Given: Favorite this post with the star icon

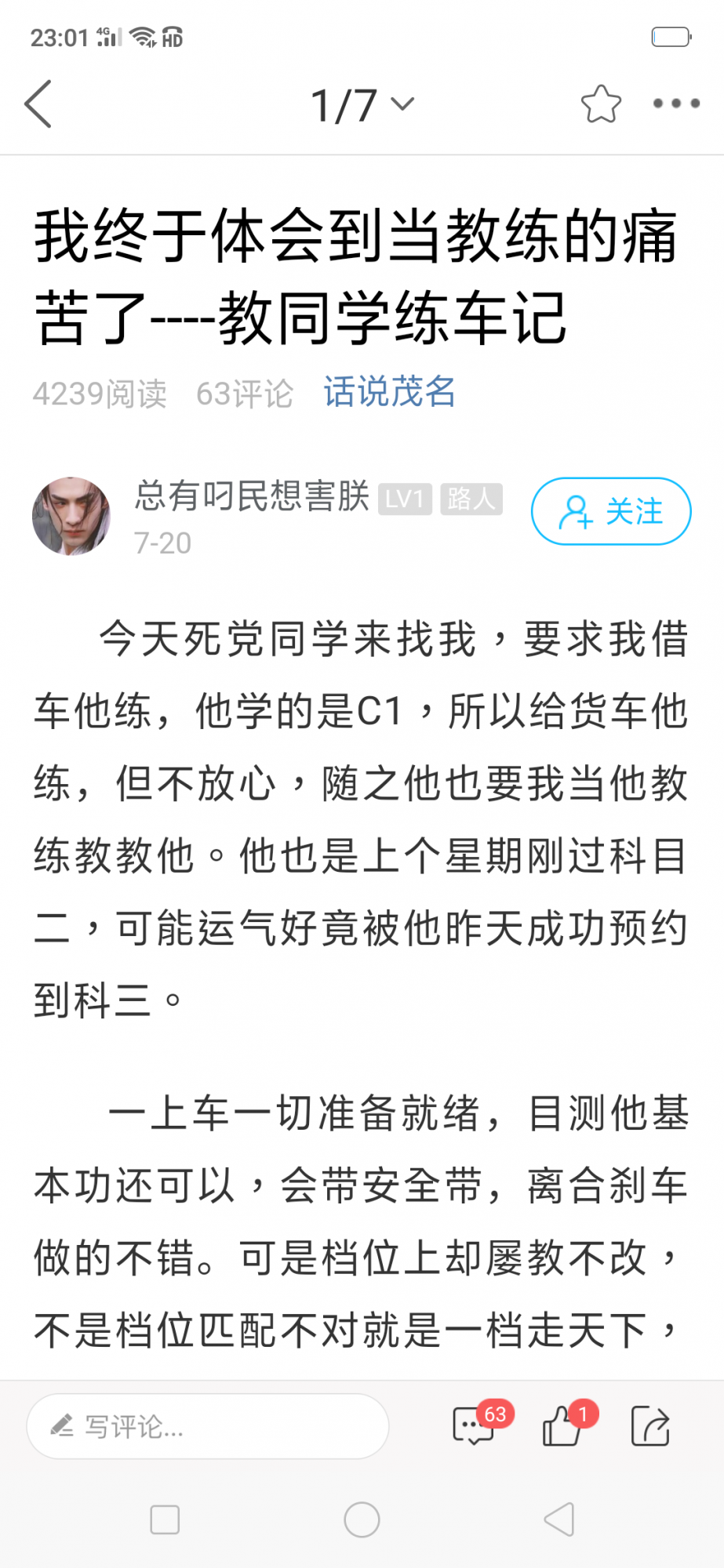Looking at the screenshot, I should pos(601,104).
